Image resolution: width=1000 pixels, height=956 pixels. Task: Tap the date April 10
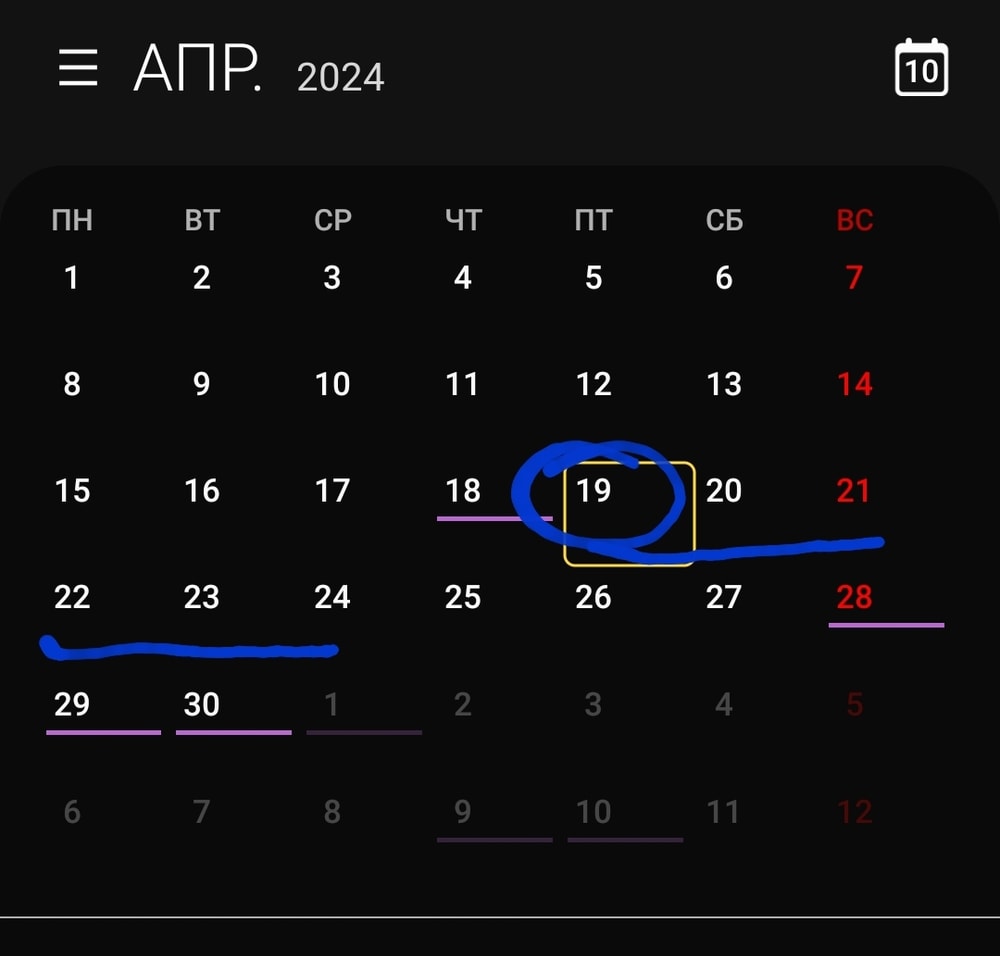point(332,384)
